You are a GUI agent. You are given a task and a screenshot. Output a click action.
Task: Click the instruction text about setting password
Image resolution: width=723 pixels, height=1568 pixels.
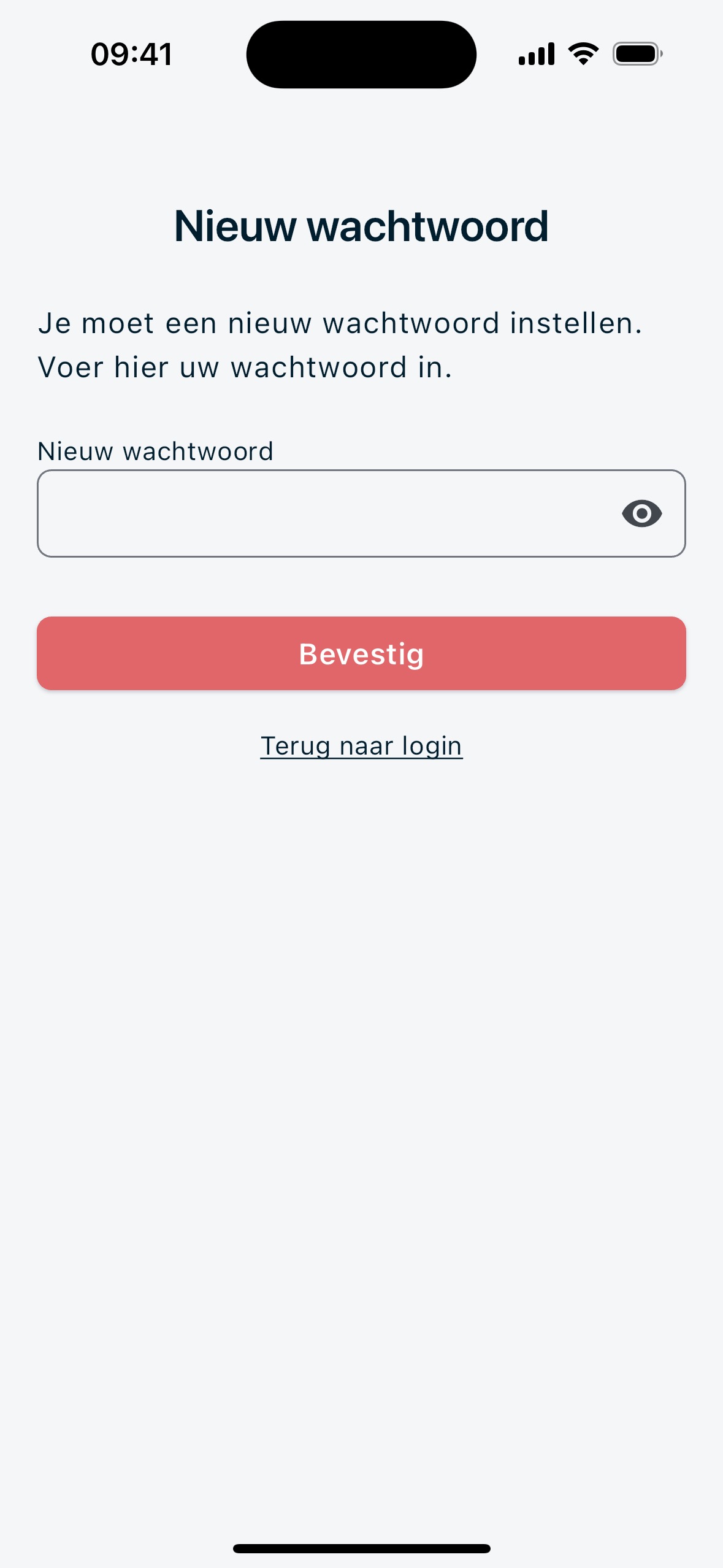341,344
